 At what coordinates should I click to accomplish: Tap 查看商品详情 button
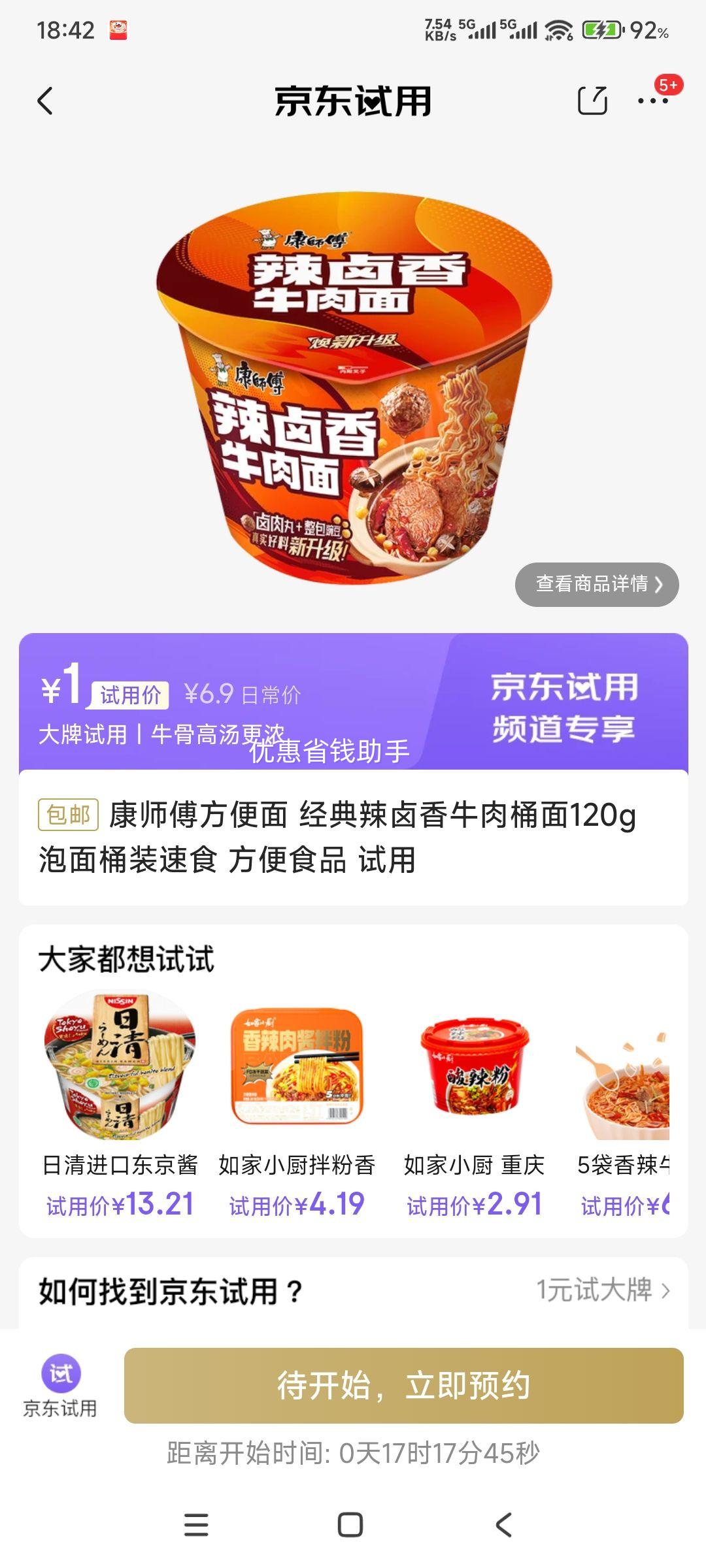click(x=597, y=584)
